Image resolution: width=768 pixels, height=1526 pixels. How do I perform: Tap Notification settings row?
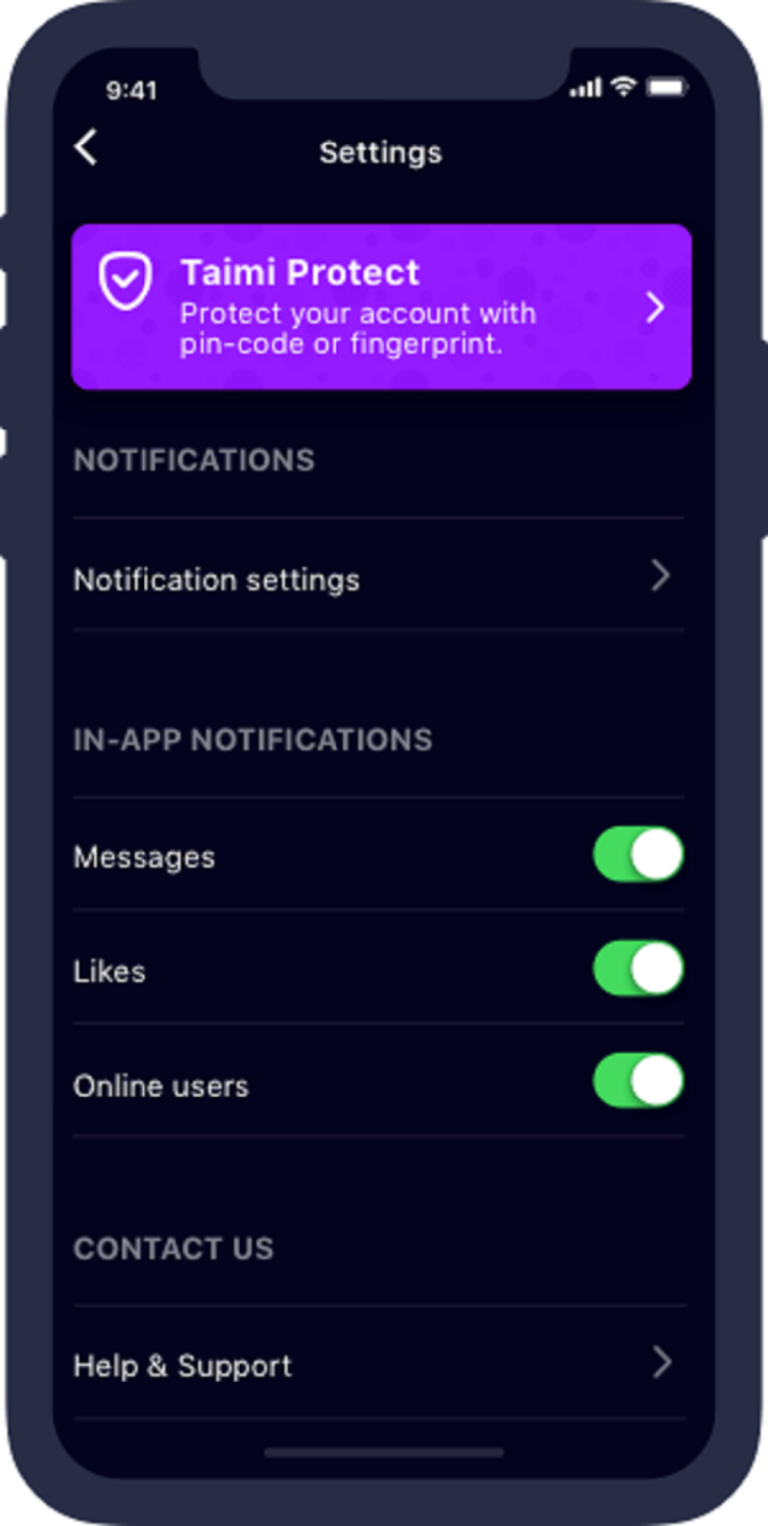pos(216,579)
